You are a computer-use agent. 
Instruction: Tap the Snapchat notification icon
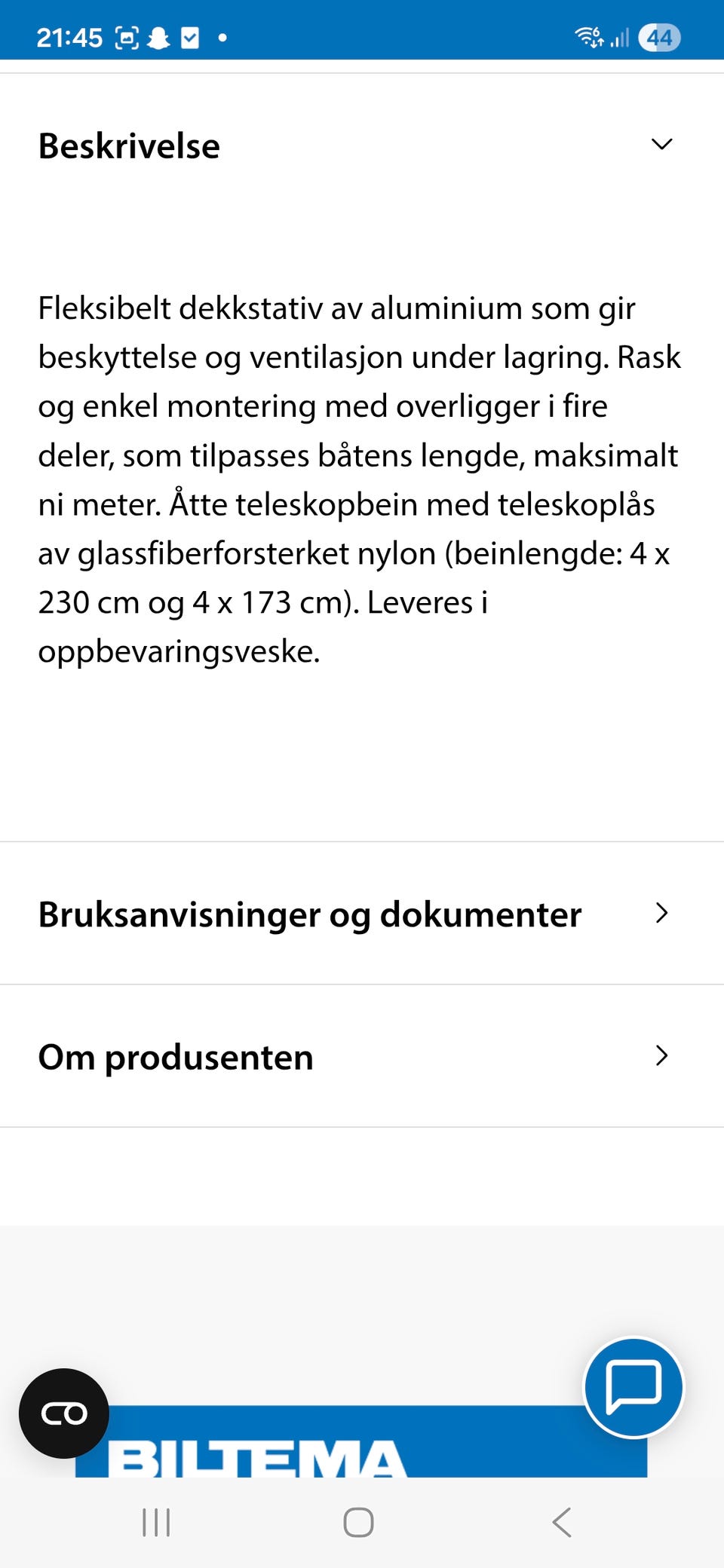pos(158,35)
